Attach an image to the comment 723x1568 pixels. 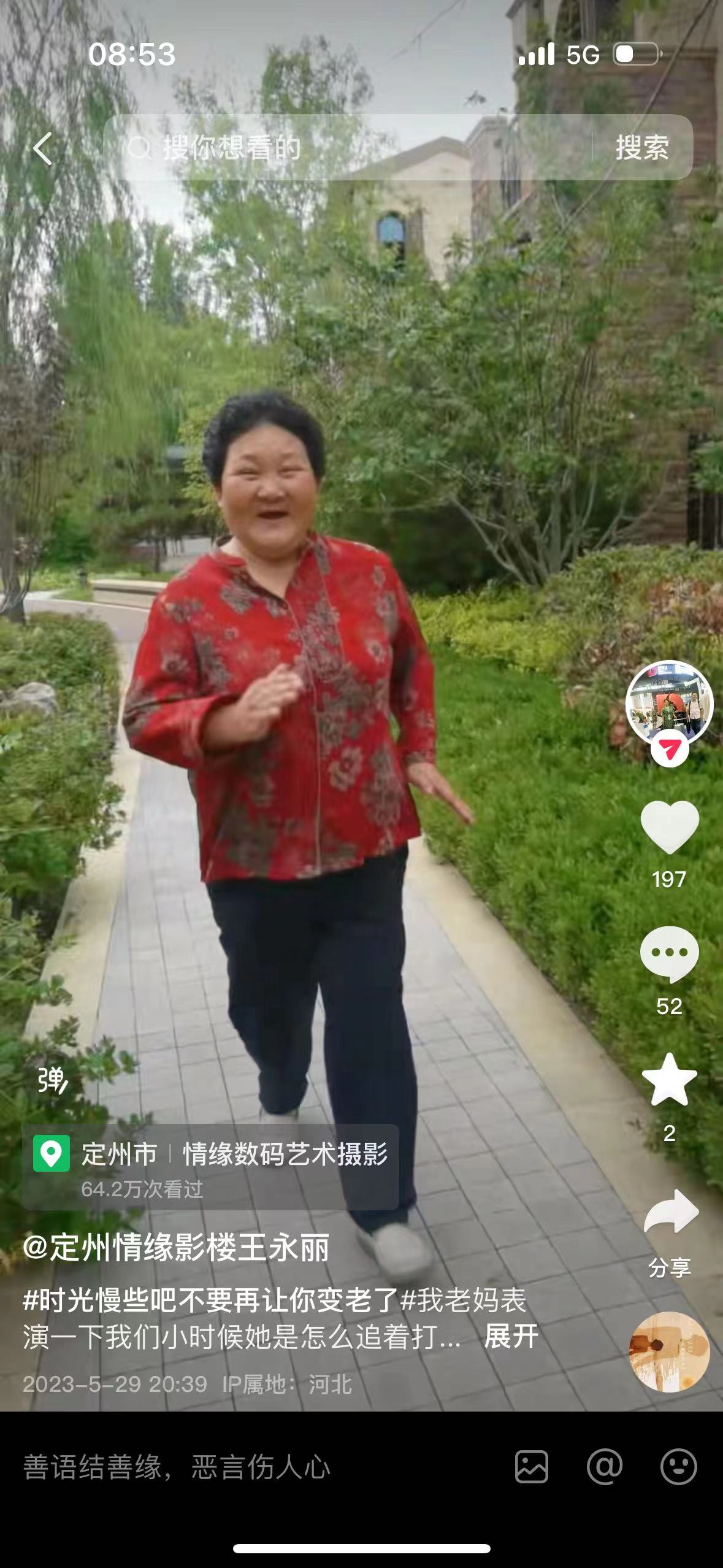(531, 1467)
